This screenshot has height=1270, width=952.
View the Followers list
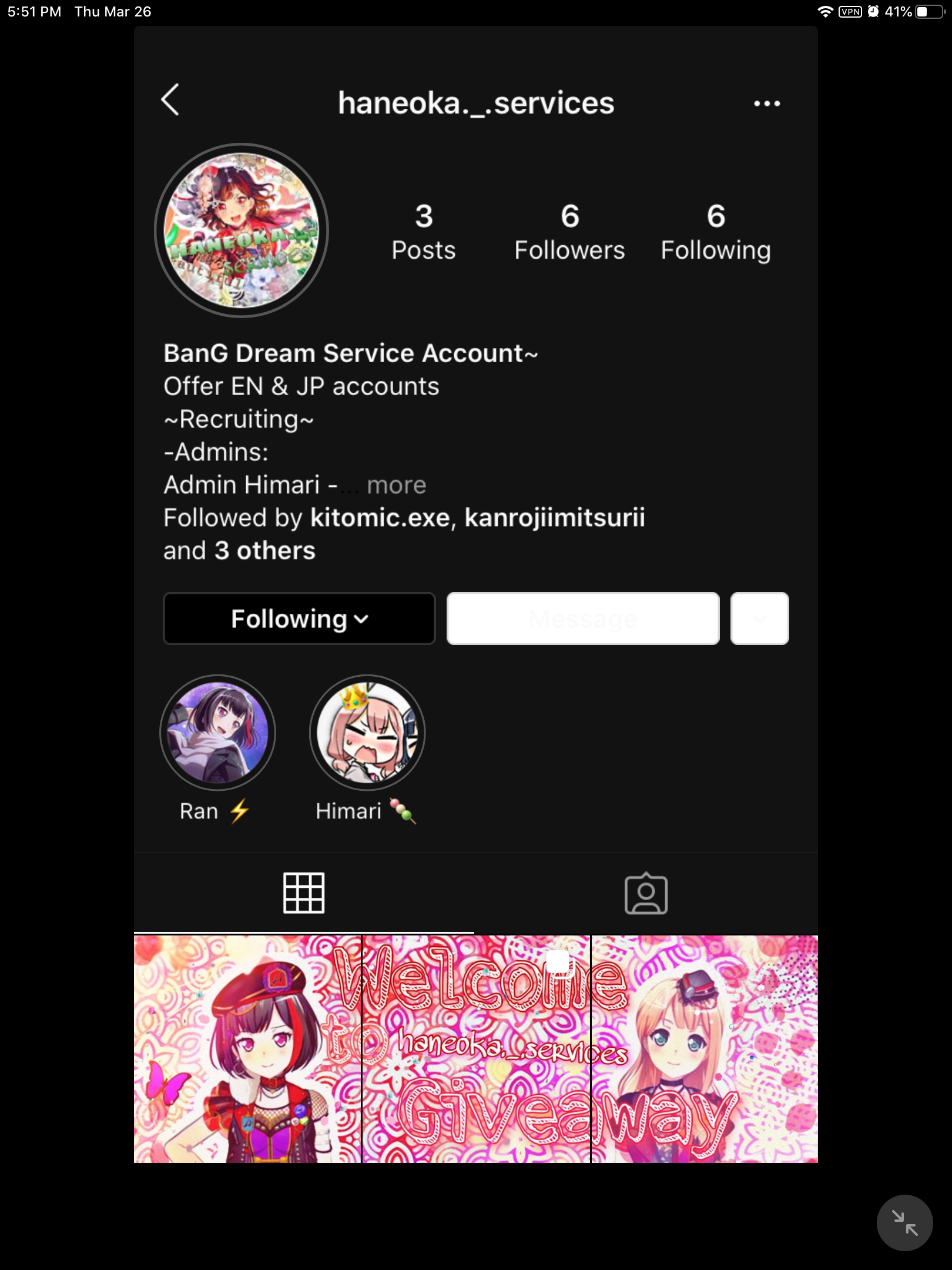pos(569,232)
